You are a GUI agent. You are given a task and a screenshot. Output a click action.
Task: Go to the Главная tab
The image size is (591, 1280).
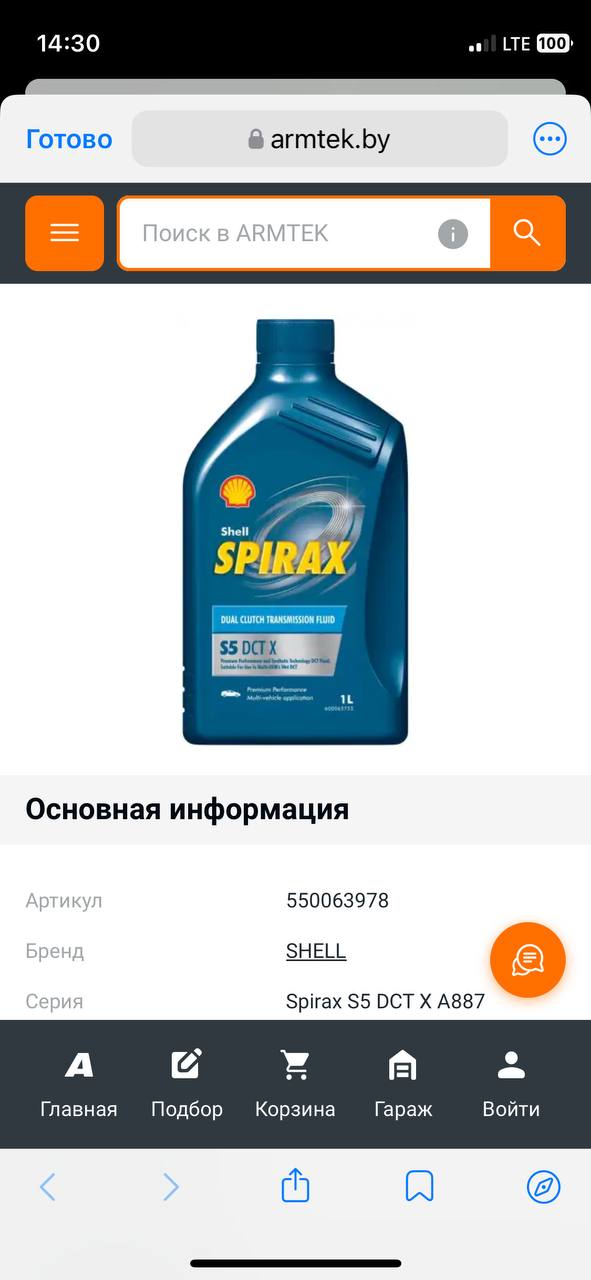(79, 1084)
